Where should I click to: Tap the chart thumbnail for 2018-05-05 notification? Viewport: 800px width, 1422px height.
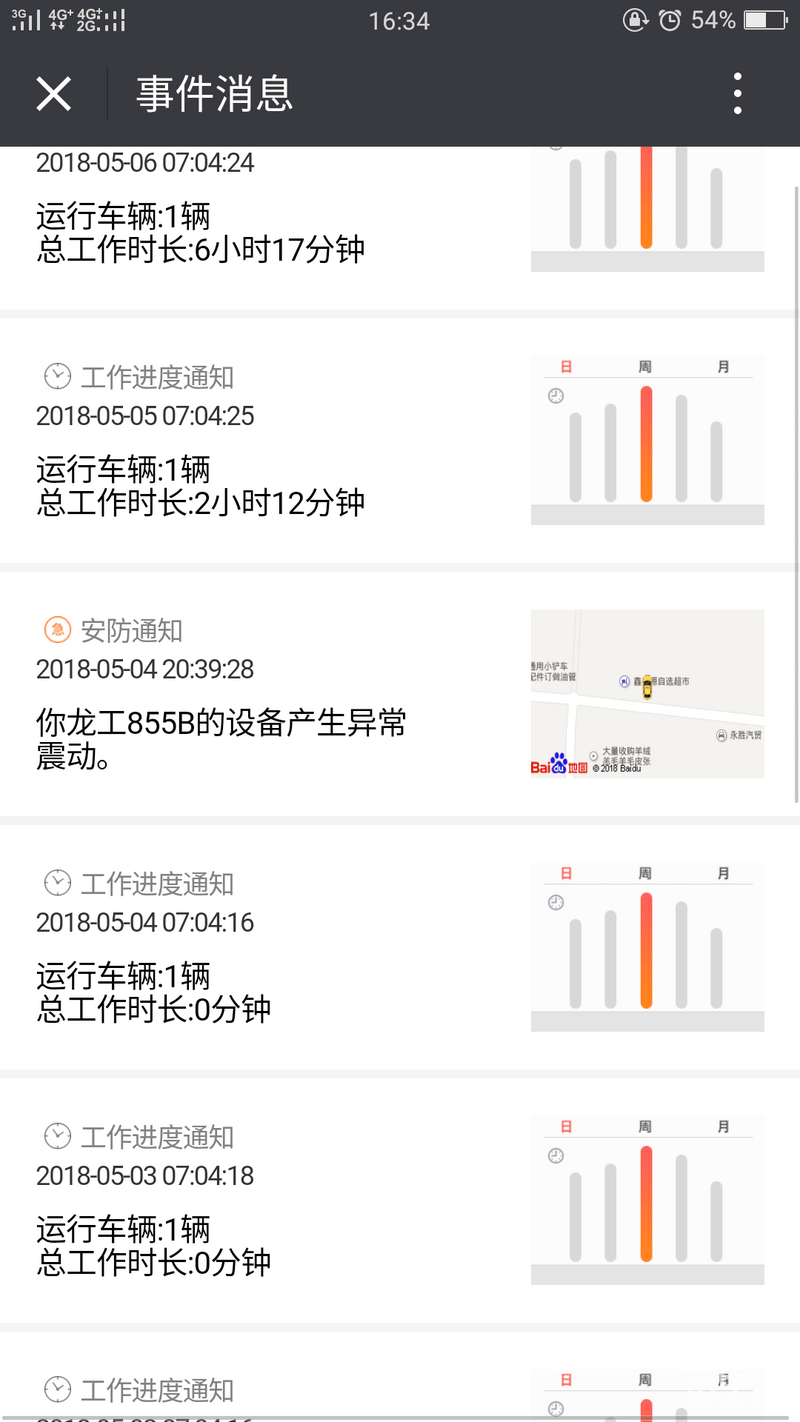tap(647, 440)
